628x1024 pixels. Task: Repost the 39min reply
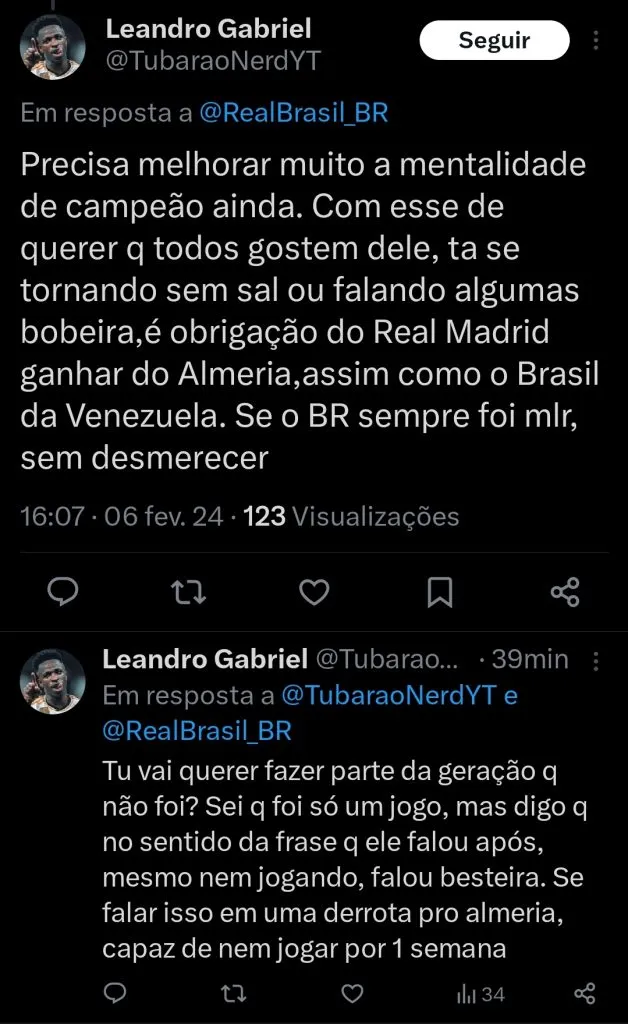pos(233,993)
